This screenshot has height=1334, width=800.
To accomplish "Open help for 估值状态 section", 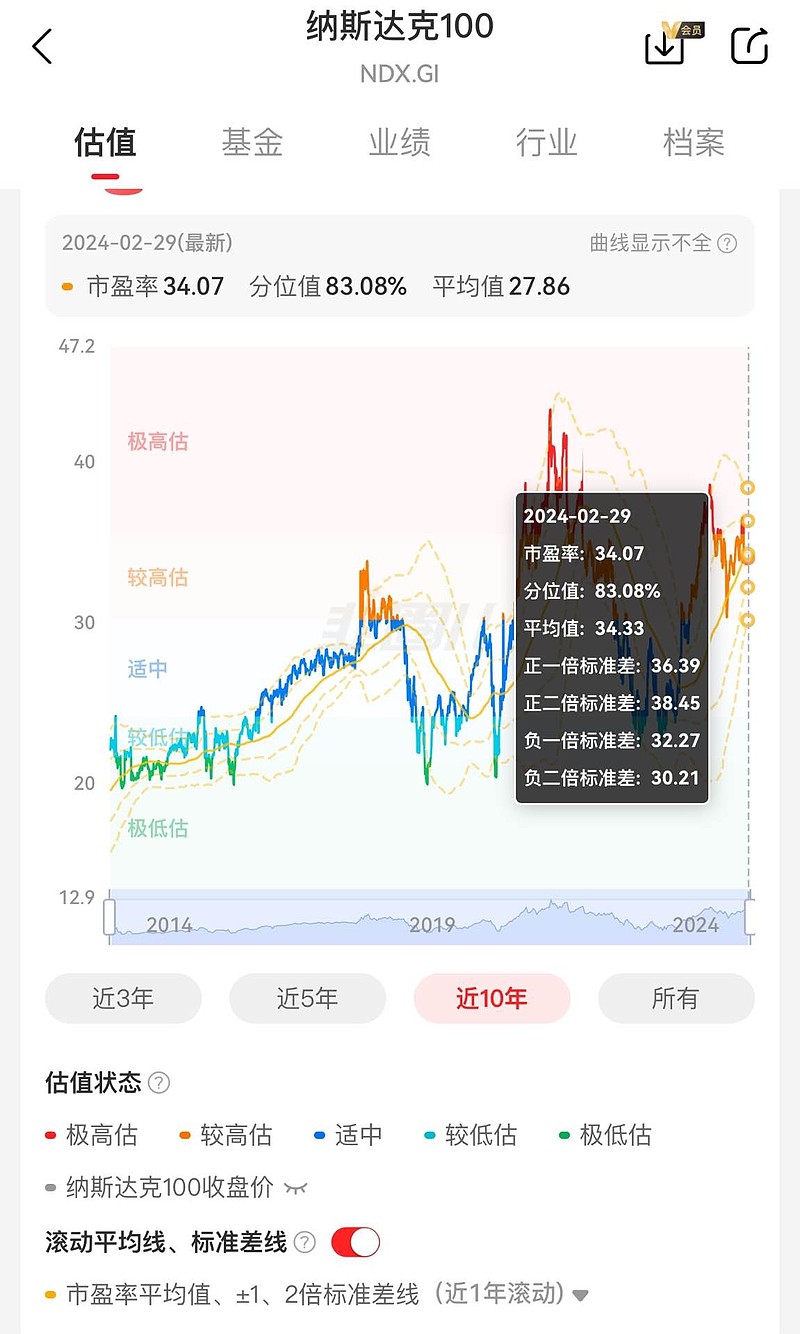I will [x=160, y=1082].
